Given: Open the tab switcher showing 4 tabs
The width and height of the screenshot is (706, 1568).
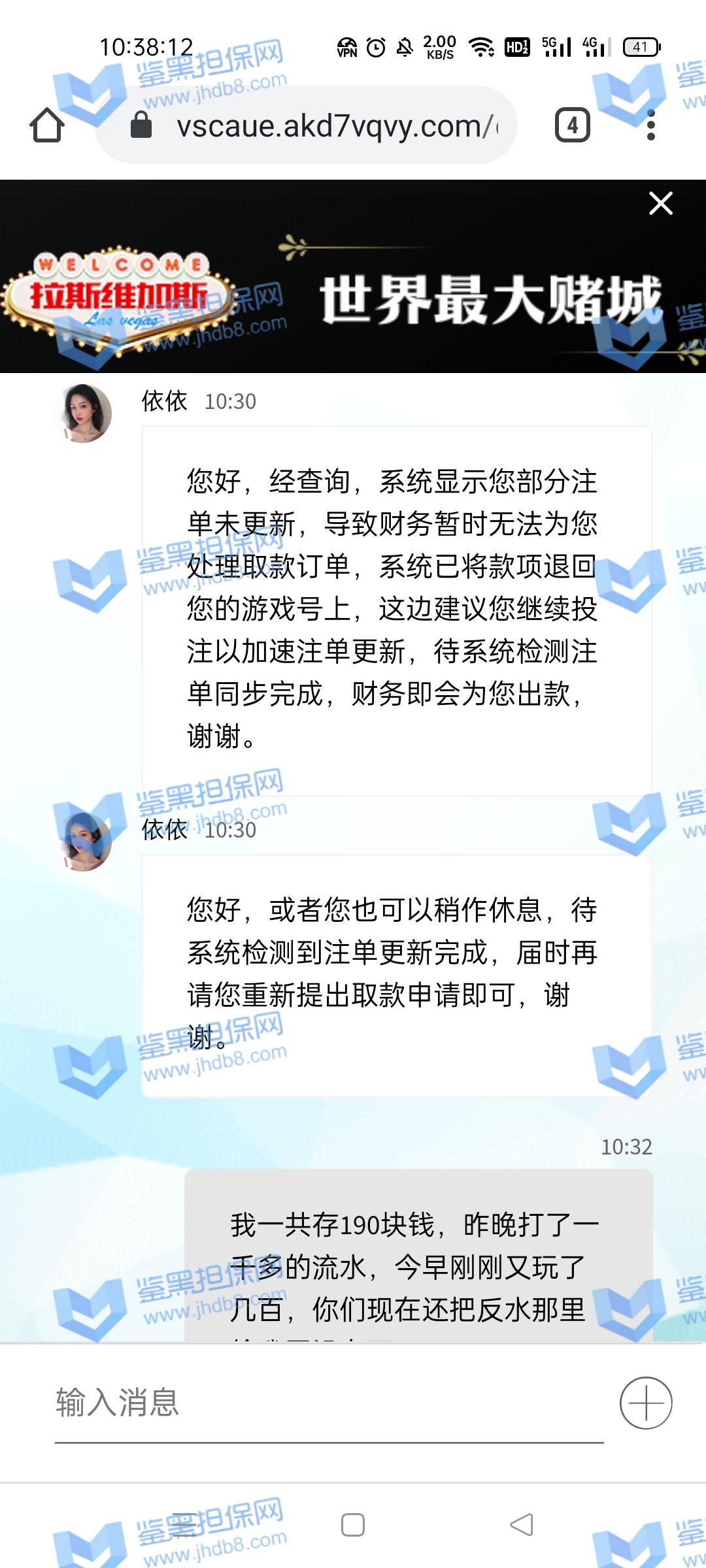Looking at the screenshot, I should point(572,125).
